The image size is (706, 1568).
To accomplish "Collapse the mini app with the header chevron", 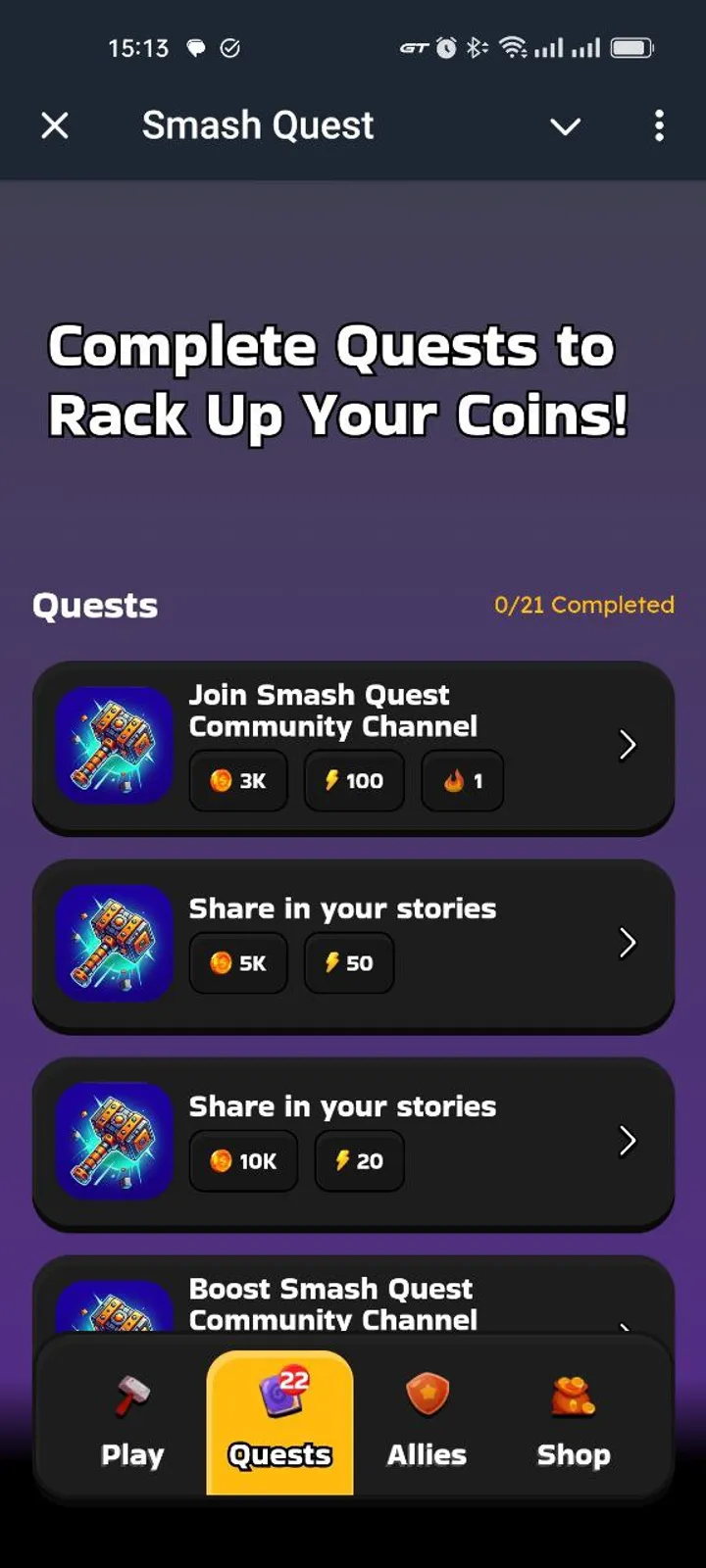I will coord(565,126).
